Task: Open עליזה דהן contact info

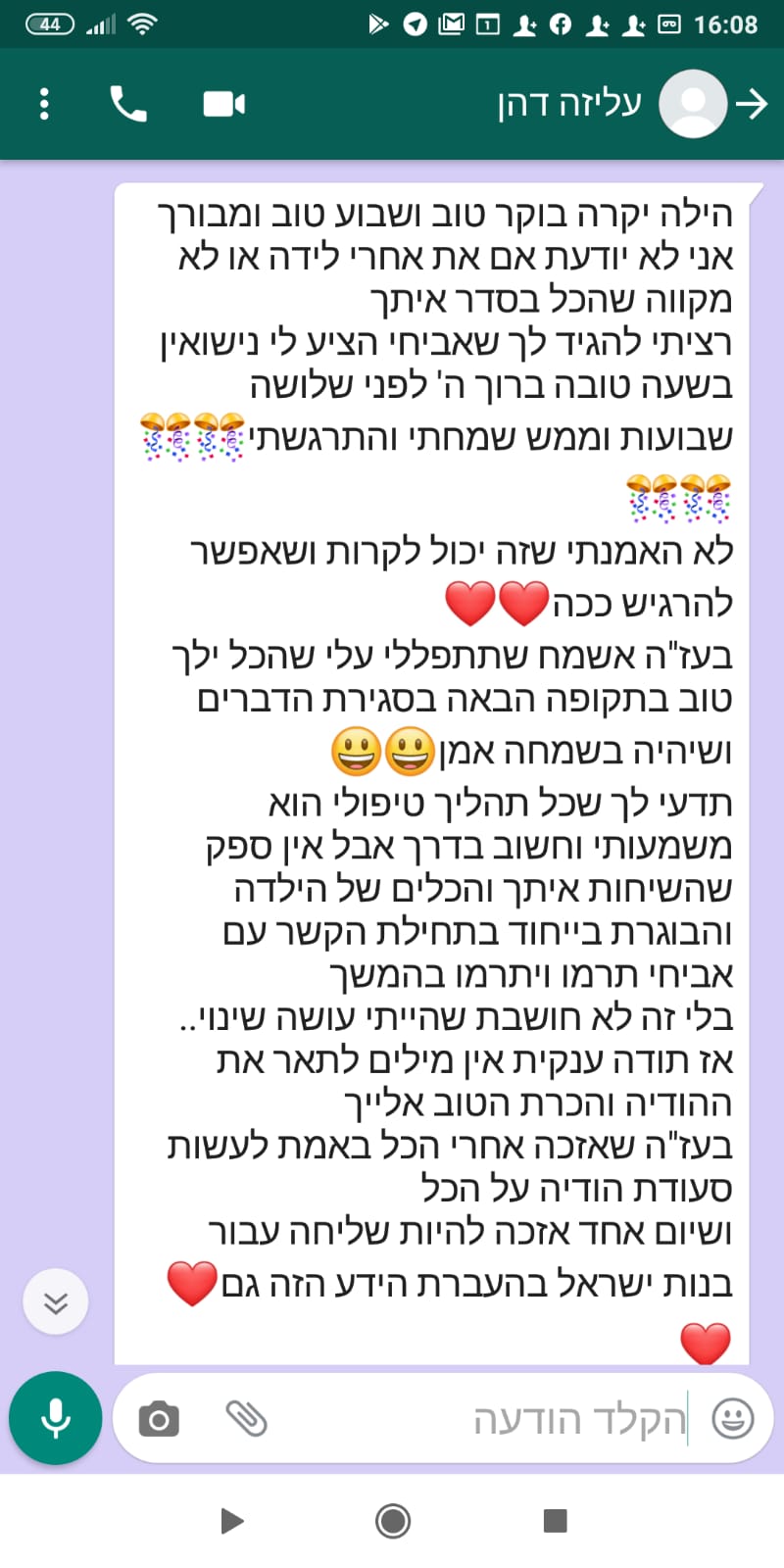Action: tap(569, 104)
